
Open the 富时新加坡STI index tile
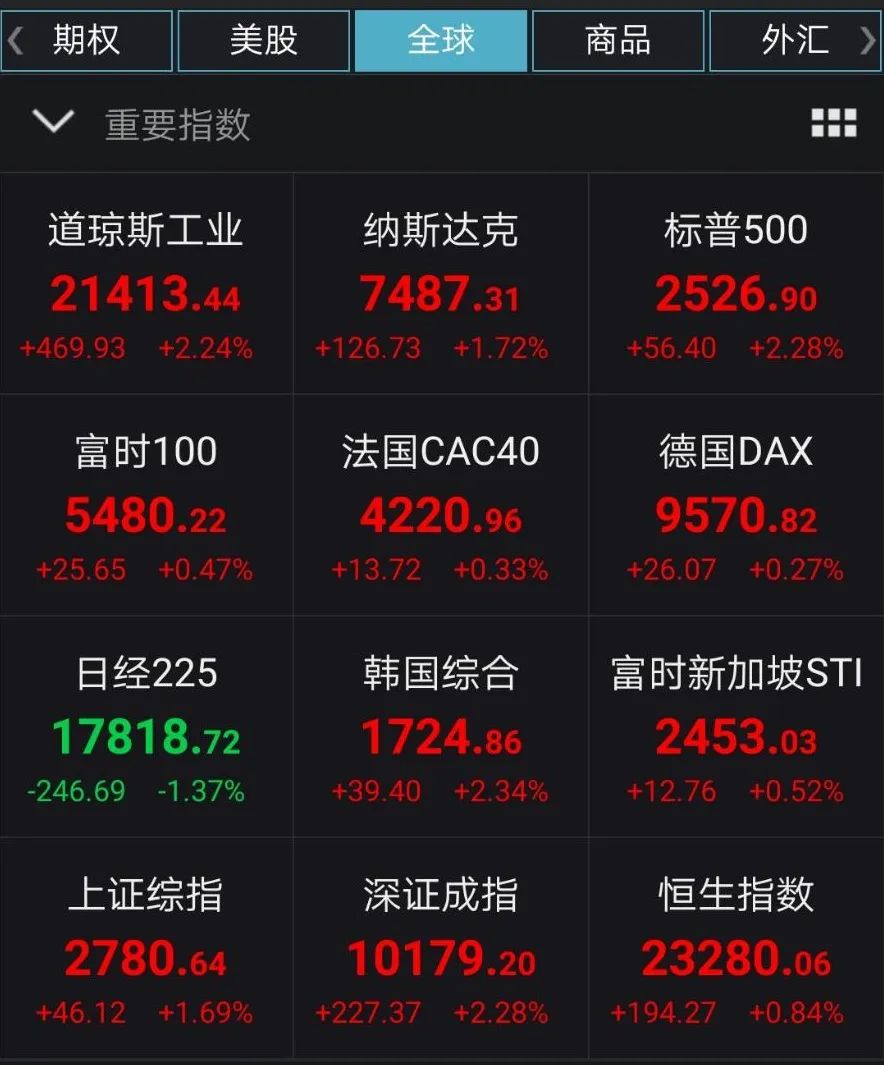pyautogui.click(x=736, y=727)
